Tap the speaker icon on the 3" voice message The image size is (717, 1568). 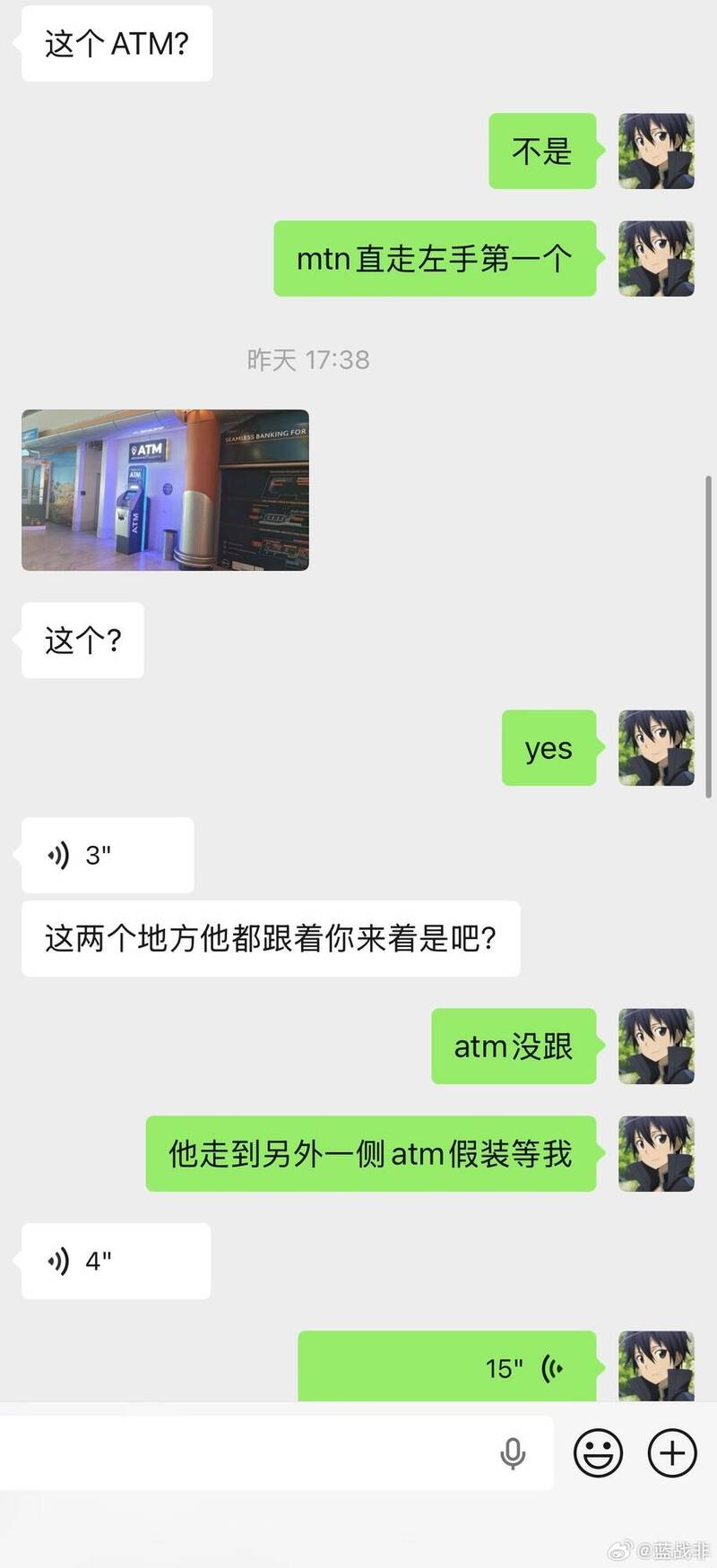click(58, 855)
